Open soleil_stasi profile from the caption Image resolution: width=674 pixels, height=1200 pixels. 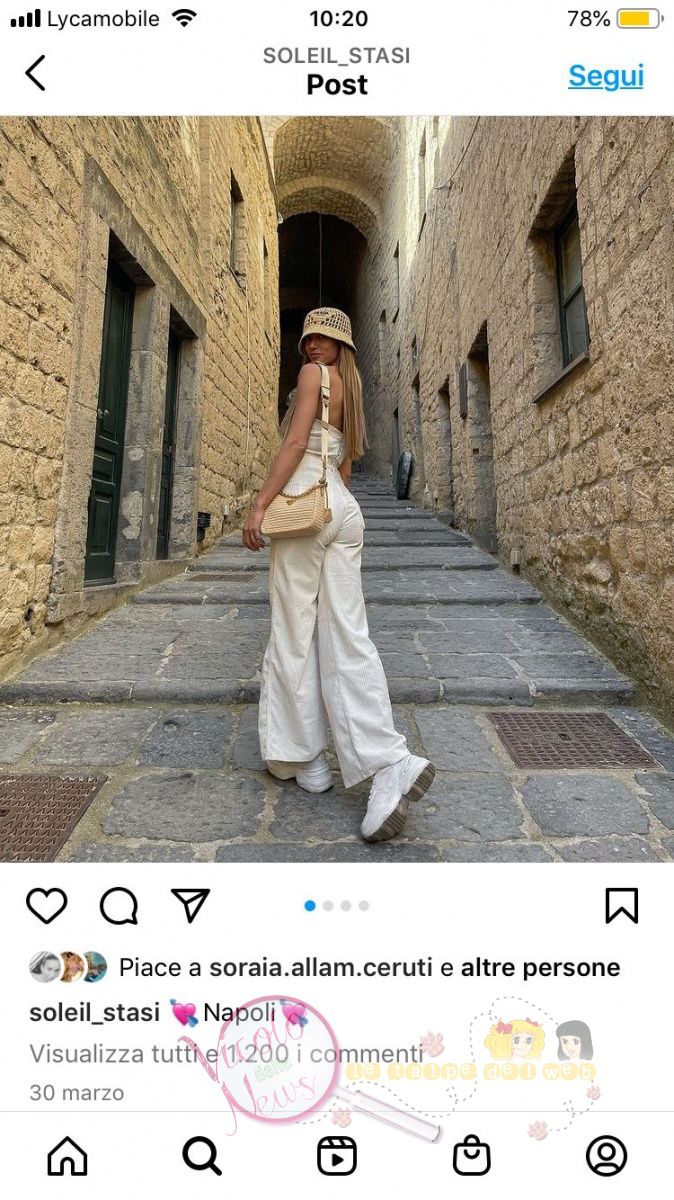(94, 1012)
